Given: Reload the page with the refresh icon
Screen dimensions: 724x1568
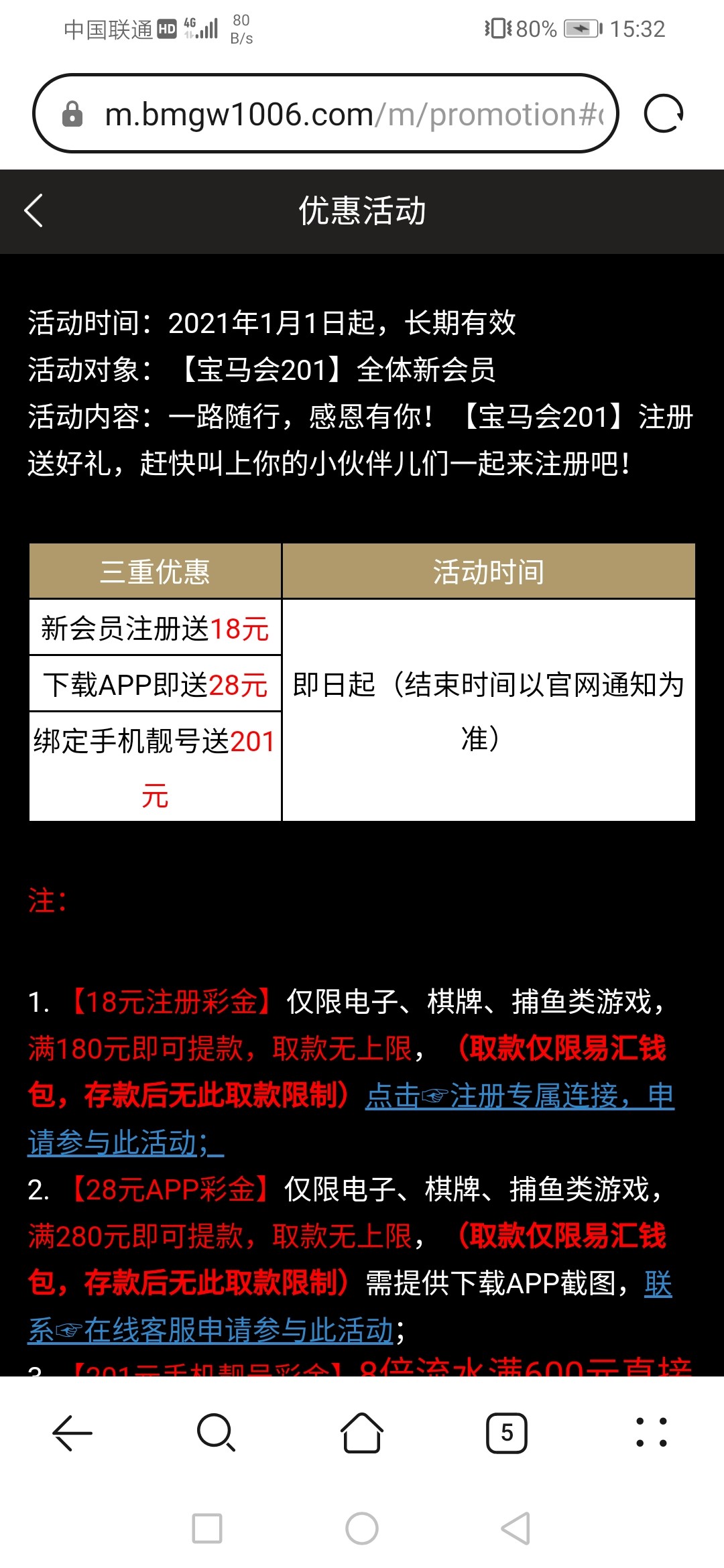Looking at the screenshot, I should pyautogui.click(x=663, y=114).
